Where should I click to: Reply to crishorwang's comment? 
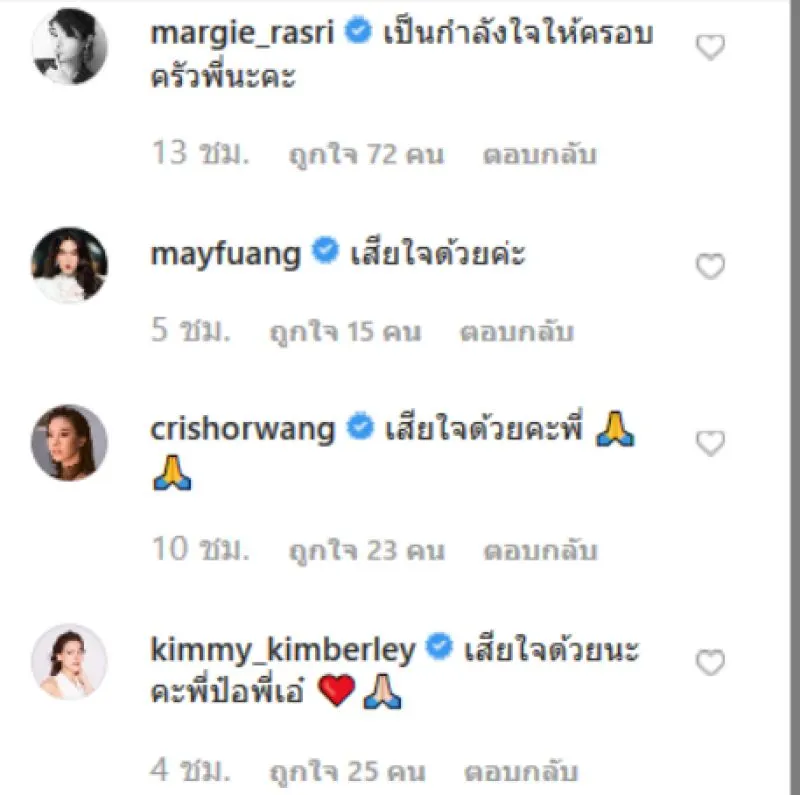tap(540, 550)
